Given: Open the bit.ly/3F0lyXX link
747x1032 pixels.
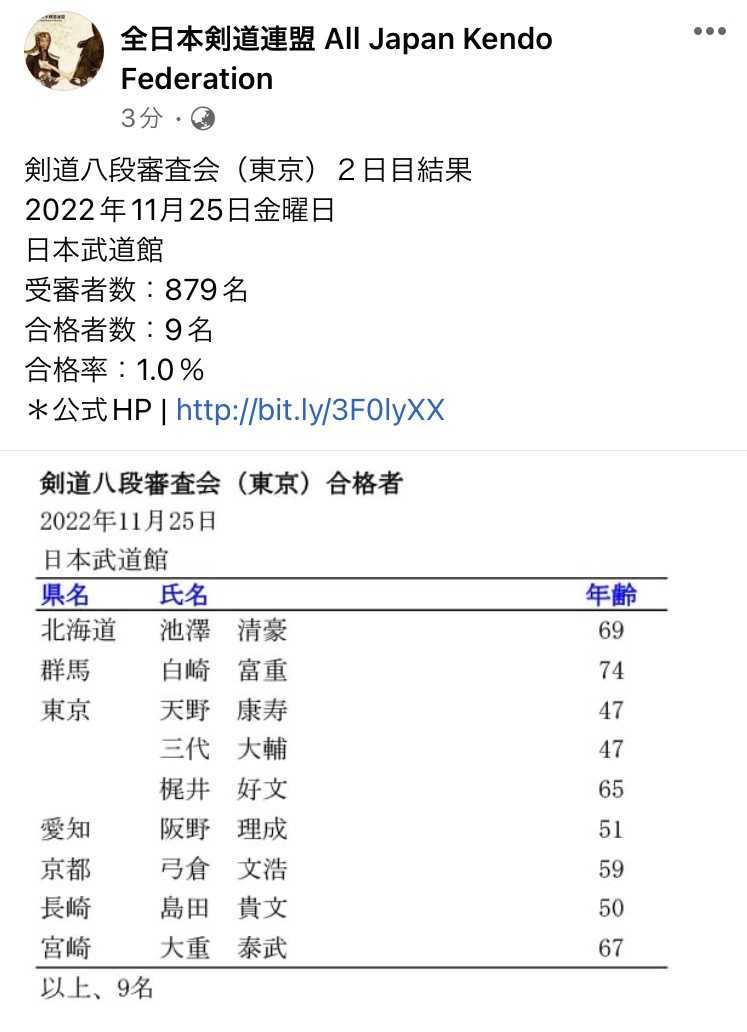Looking at the screenshot, I should coord(310,410).
